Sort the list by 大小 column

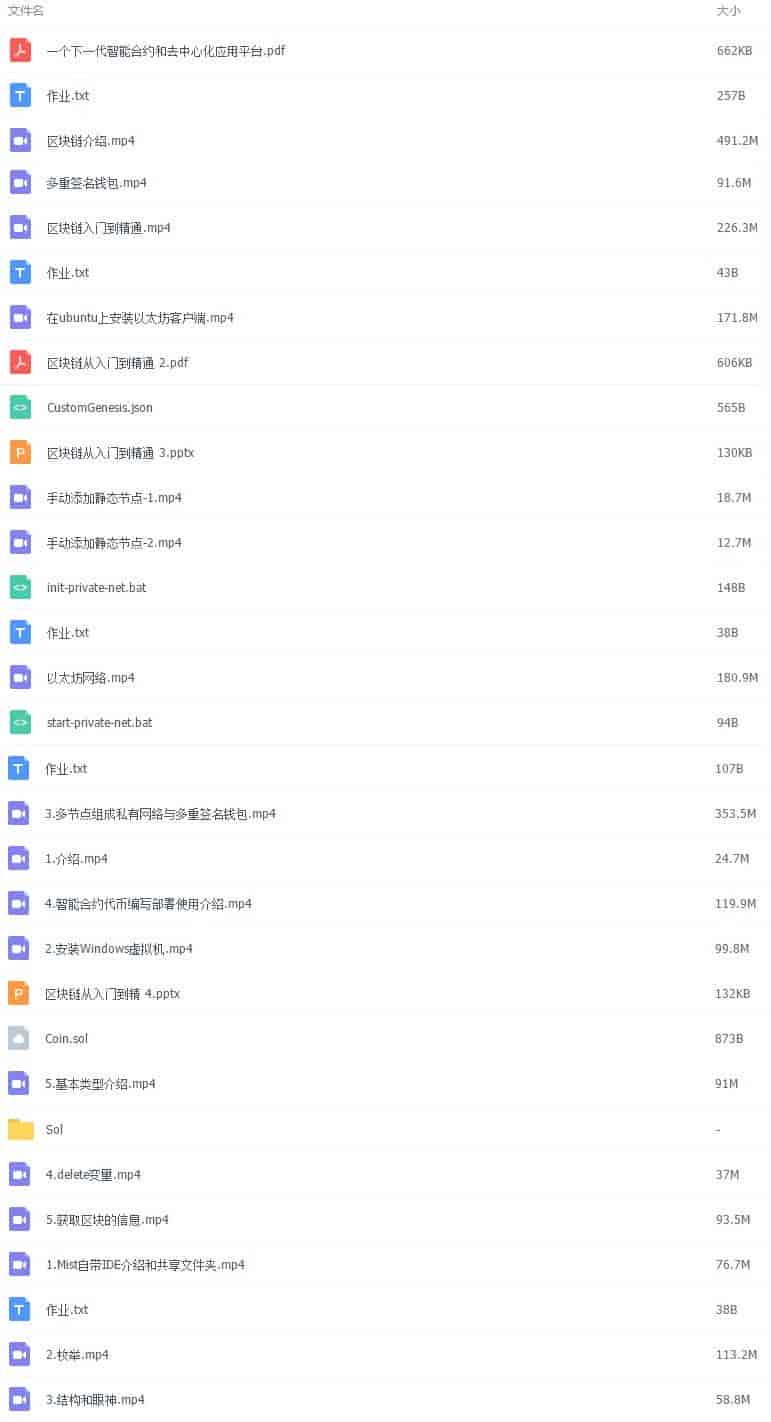[728, 11]
